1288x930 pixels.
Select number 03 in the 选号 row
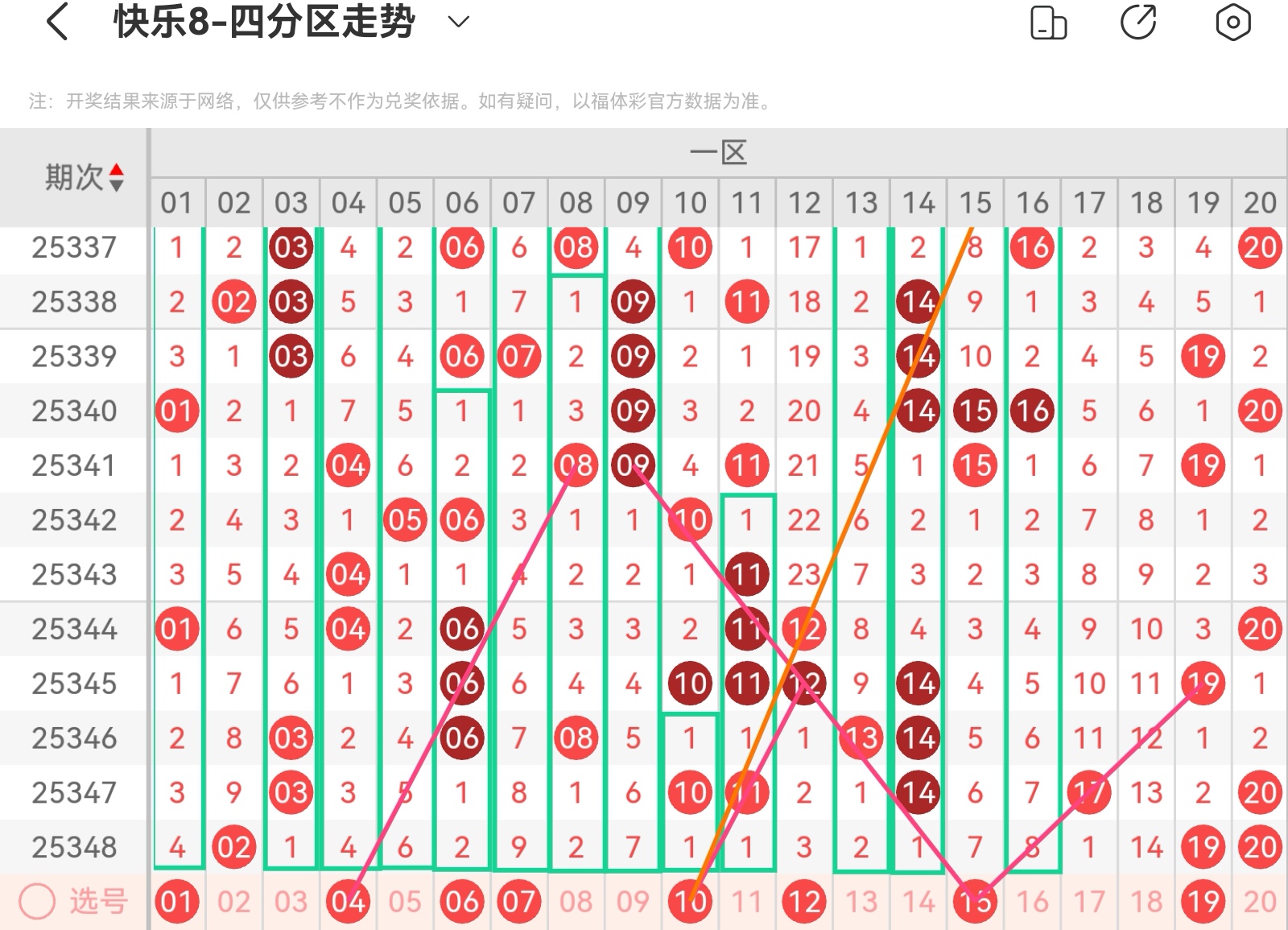291,901
